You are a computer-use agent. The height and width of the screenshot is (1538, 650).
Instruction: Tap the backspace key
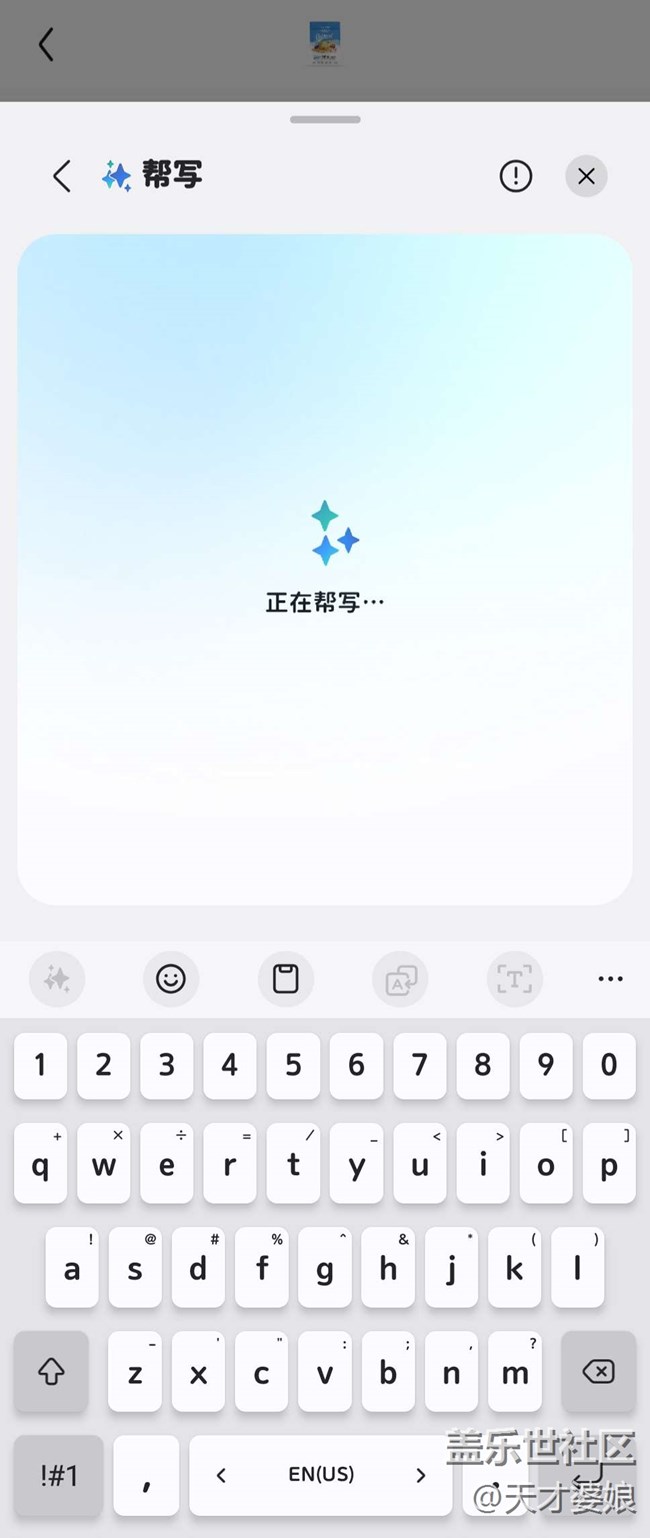pyautogui.click(x=598, y=1371)
